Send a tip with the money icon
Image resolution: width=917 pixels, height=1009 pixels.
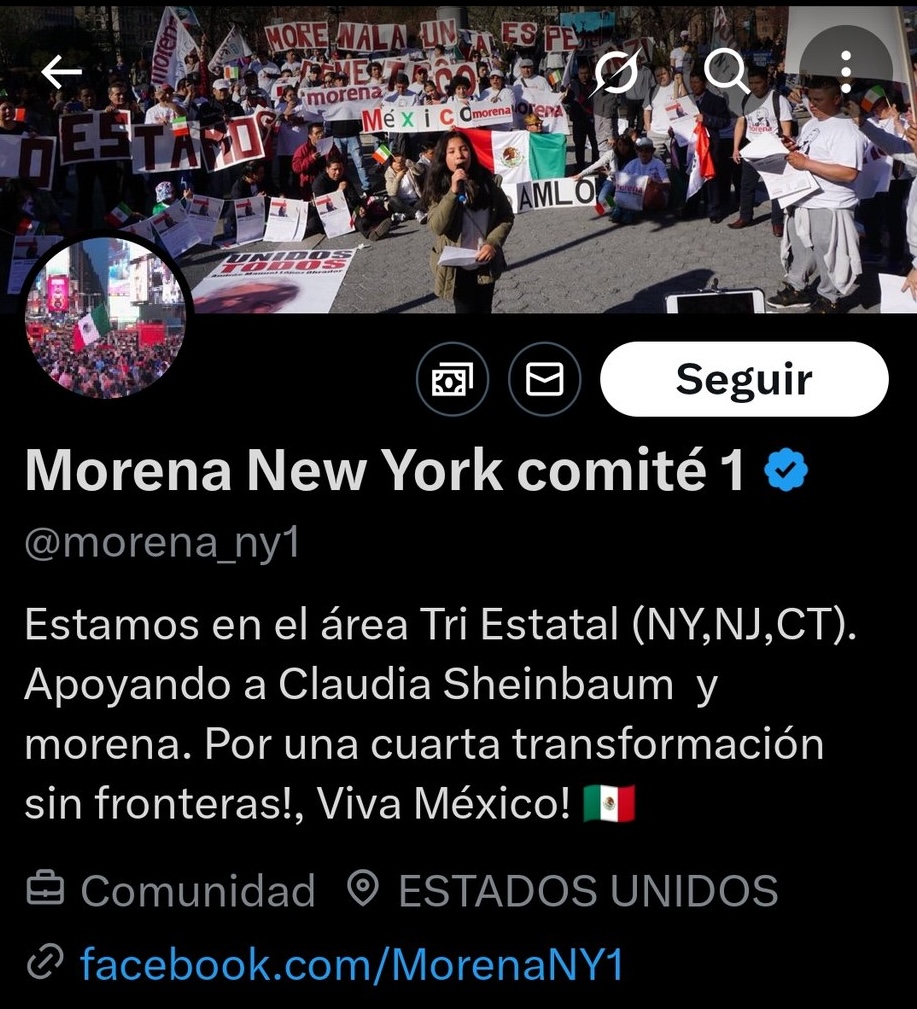click(x=452, y=379)
